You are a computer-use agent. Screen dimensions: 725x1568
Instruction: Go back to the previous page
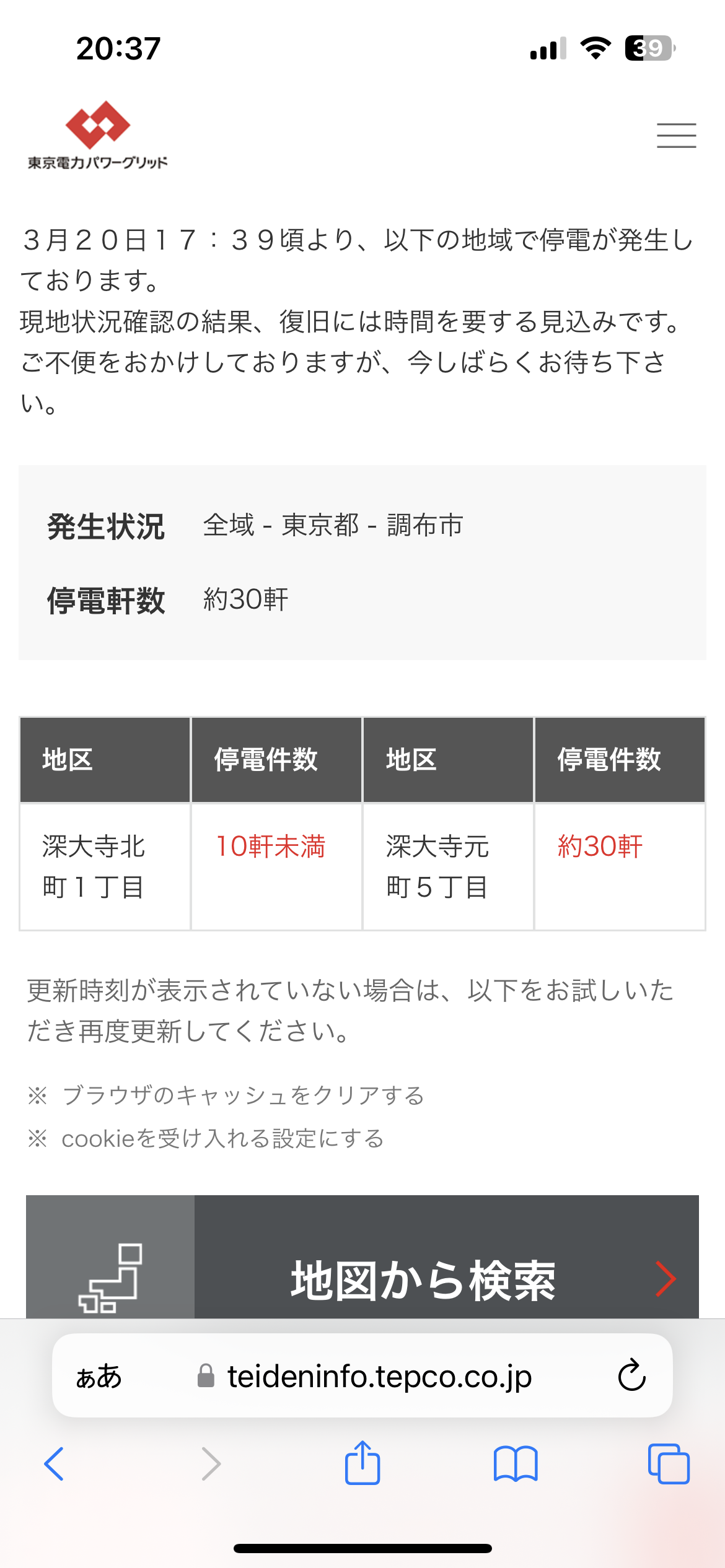[x=54, y=1464]
